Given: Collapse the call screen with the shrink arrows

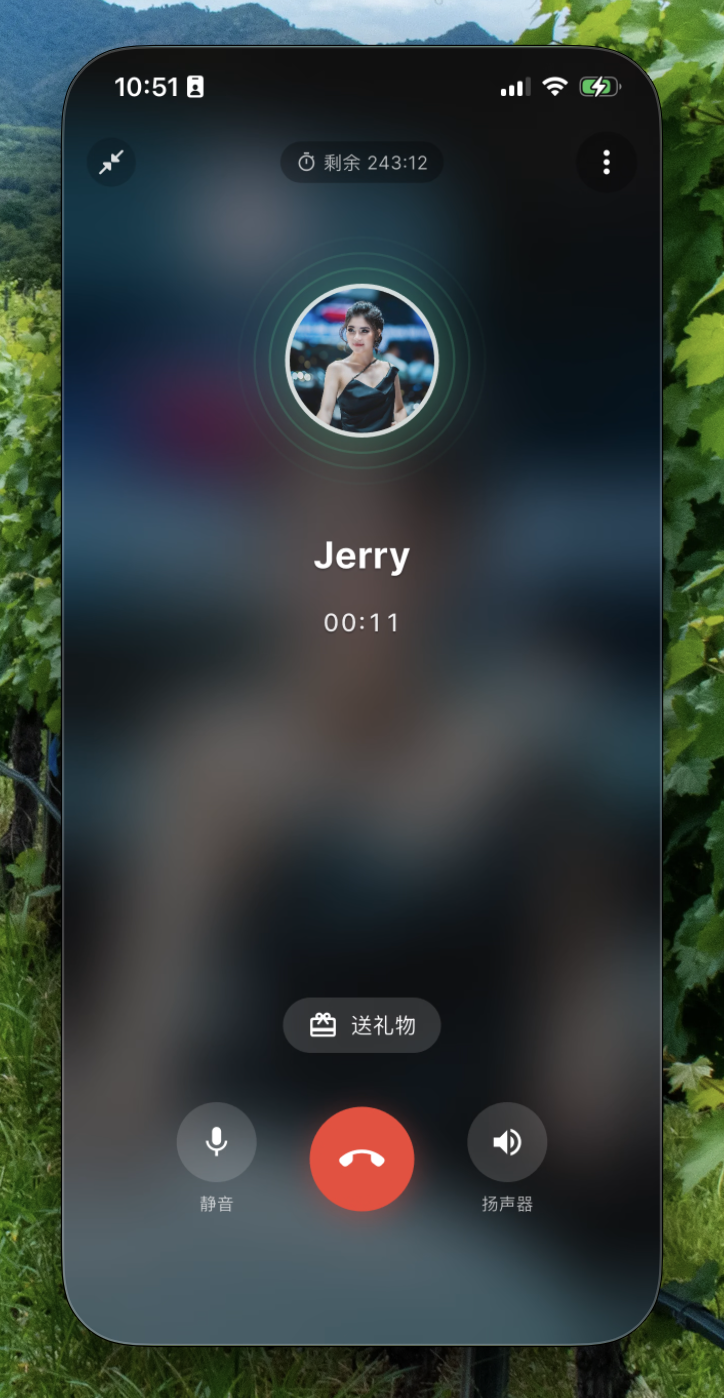Looking at the screenshot, I should (112, 162).
